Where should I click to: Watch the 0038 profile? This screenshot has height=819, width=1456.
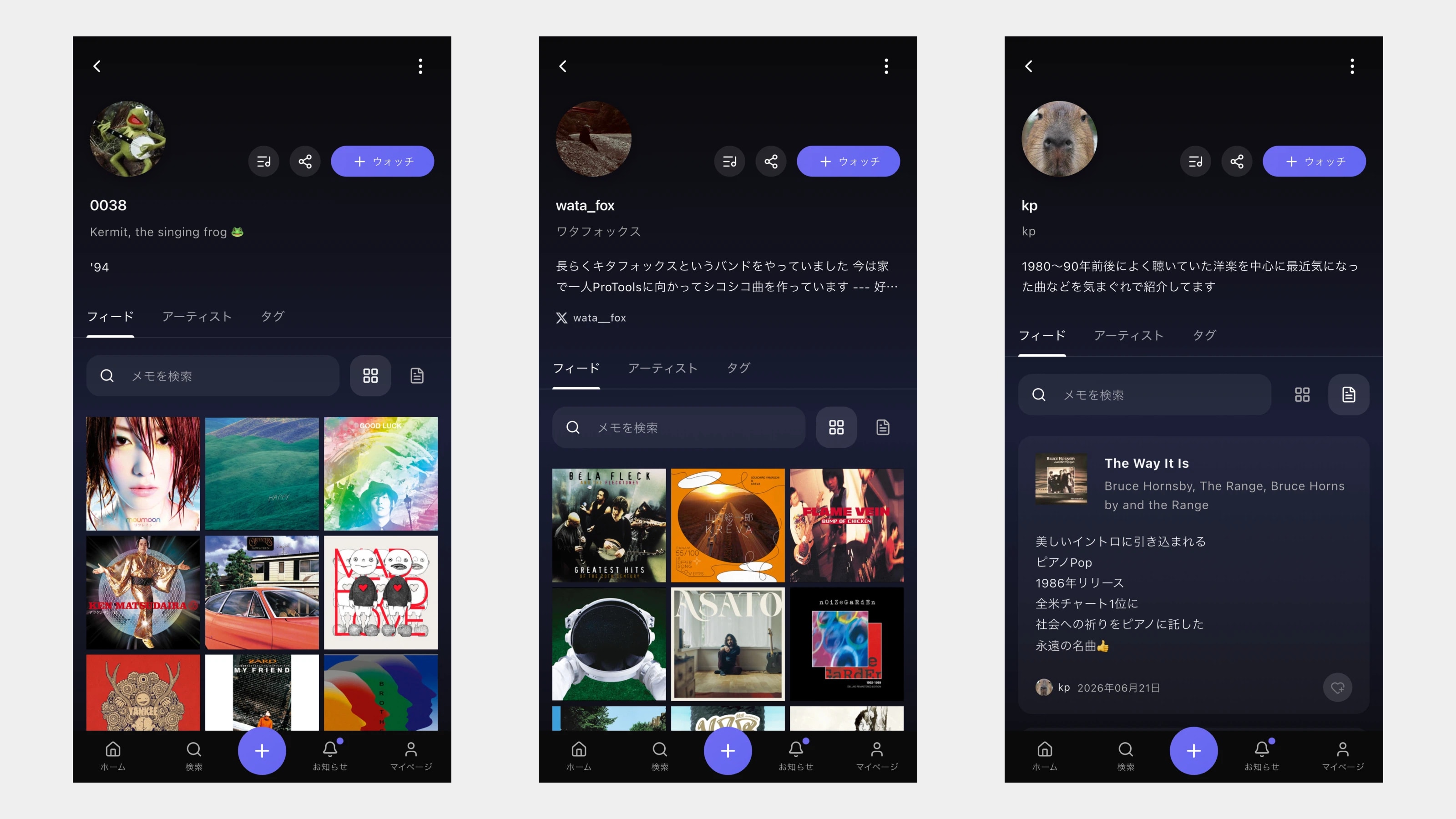point(383,162)
